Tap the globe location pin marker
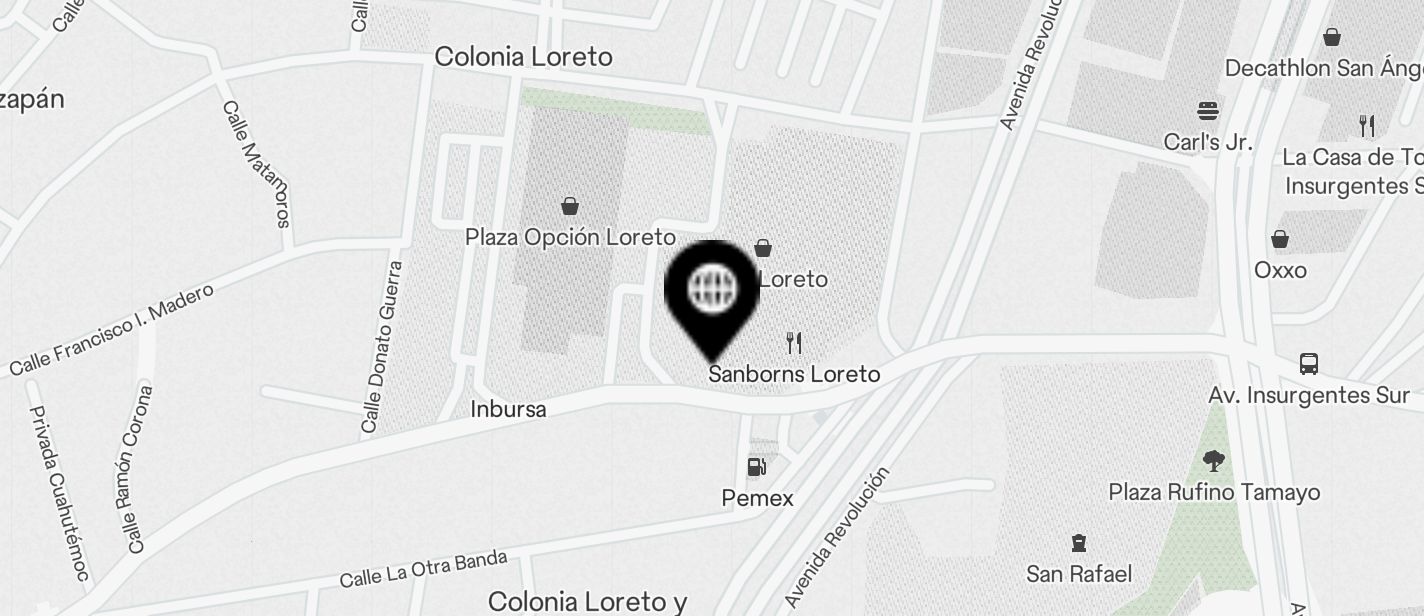This screenshot has width=1424, height=616. (x=712, y=291)
